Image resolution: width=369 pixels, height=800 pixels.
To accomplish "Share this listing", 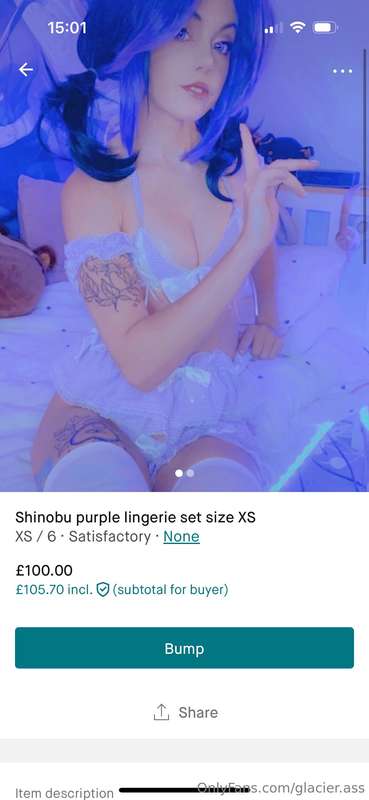I will click(185, 712).
